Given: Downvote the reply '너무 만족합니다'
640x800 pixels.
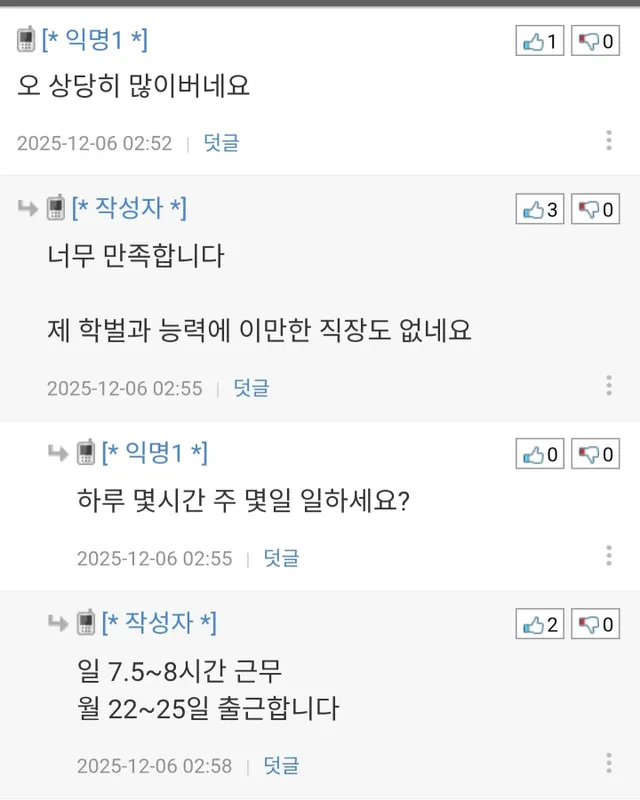Looking at the screenshot, I should coord(596,210).
